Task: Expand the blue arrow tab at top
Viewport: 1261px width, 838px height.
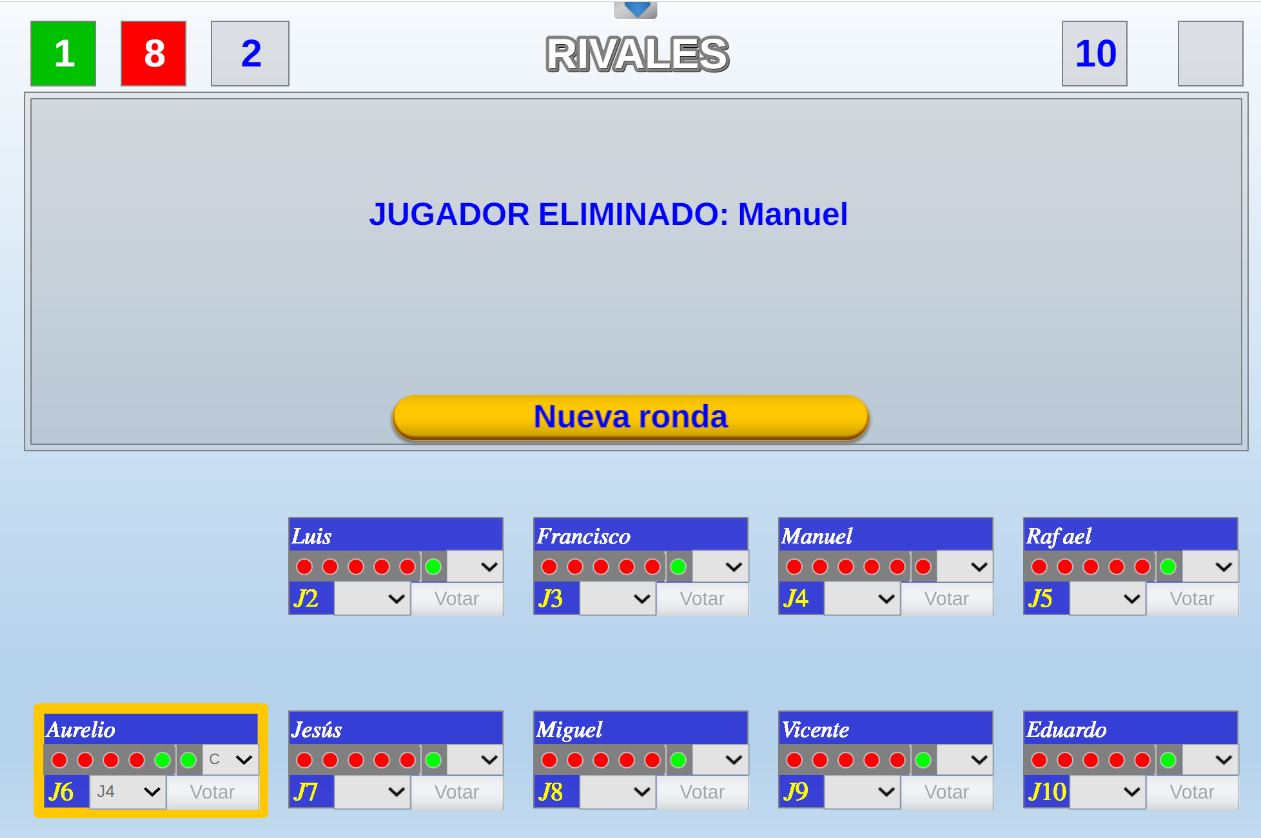Action: [635, 9]
